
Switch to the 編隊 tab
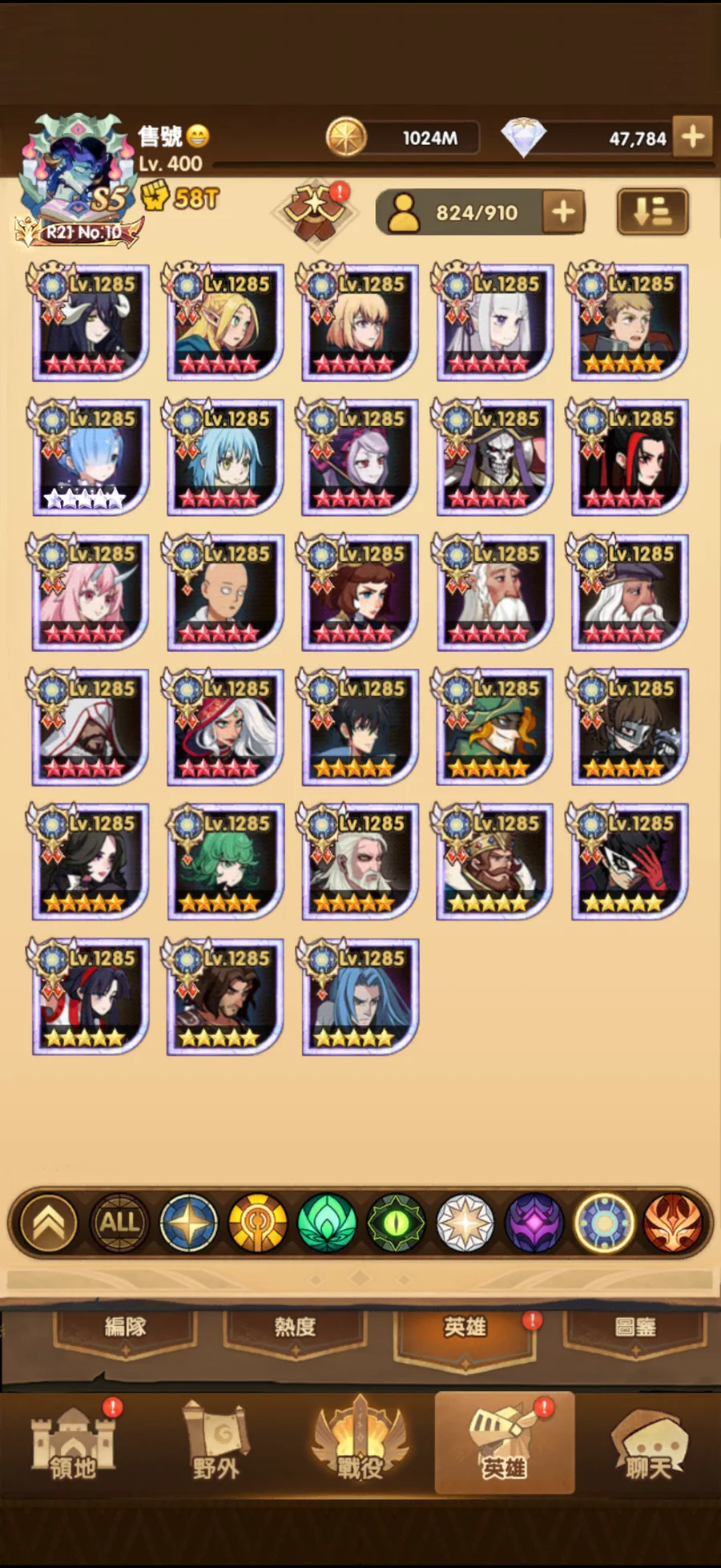pos(126,1328)
